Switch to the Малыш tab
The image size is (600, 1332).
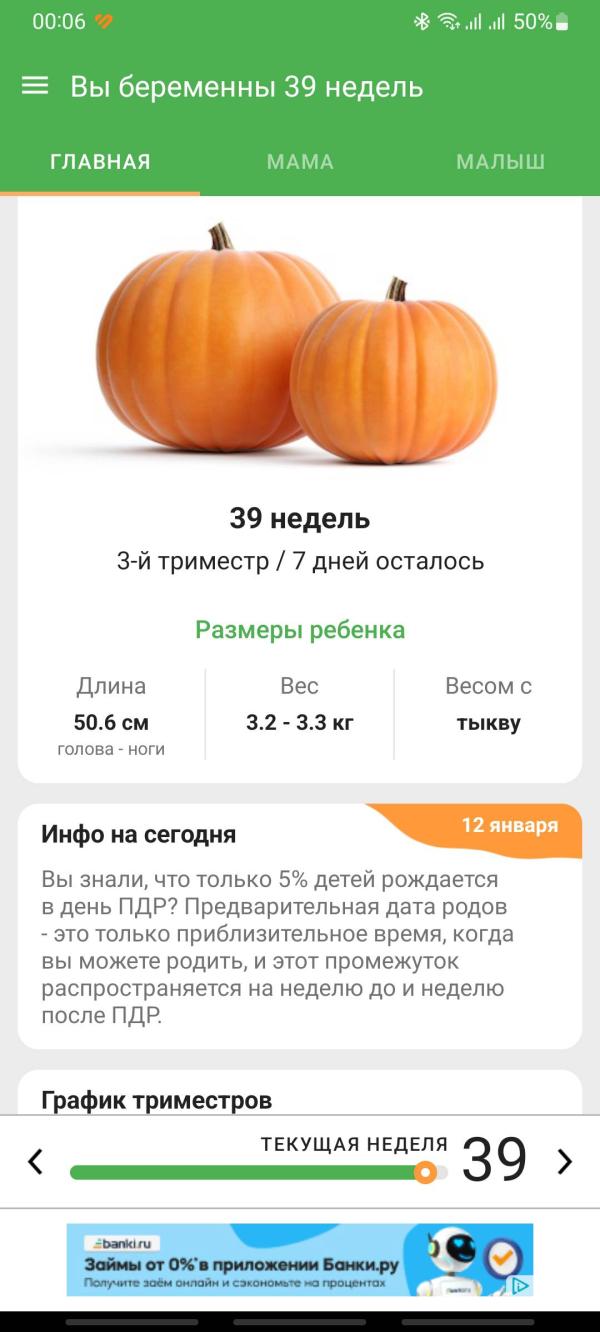coord(500,162)
